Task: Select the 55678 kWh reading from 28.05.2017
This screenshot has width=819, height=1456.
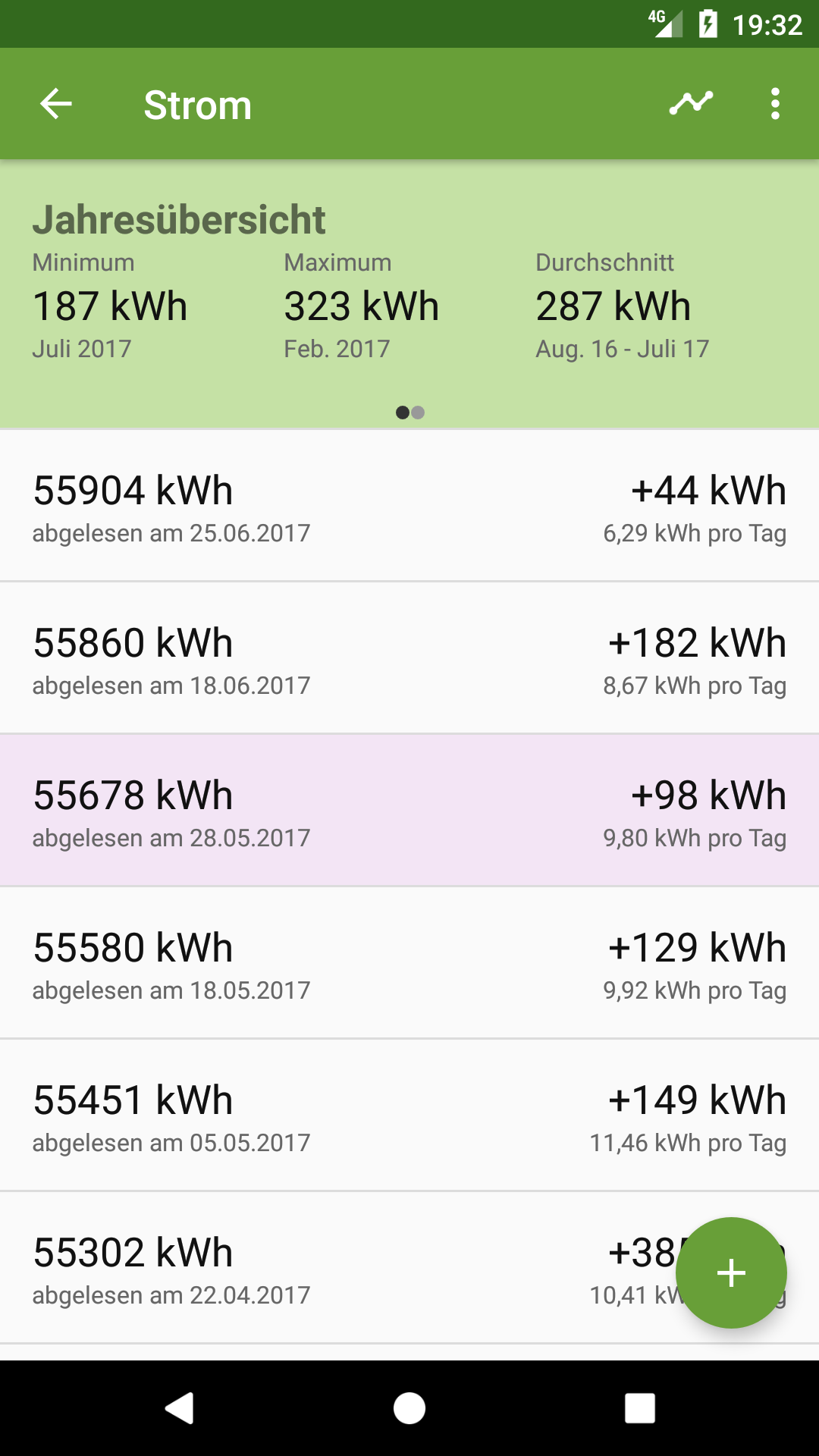Action: click(409, 811)
